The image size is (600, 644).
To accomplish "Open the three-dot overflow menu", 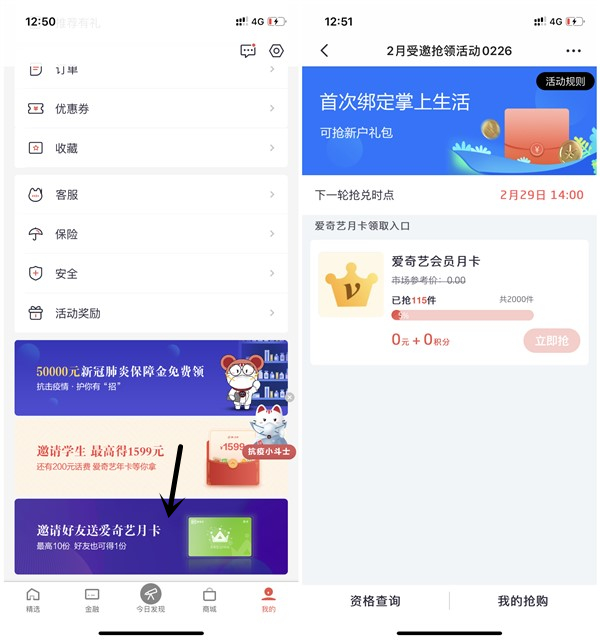I will 573,51.
